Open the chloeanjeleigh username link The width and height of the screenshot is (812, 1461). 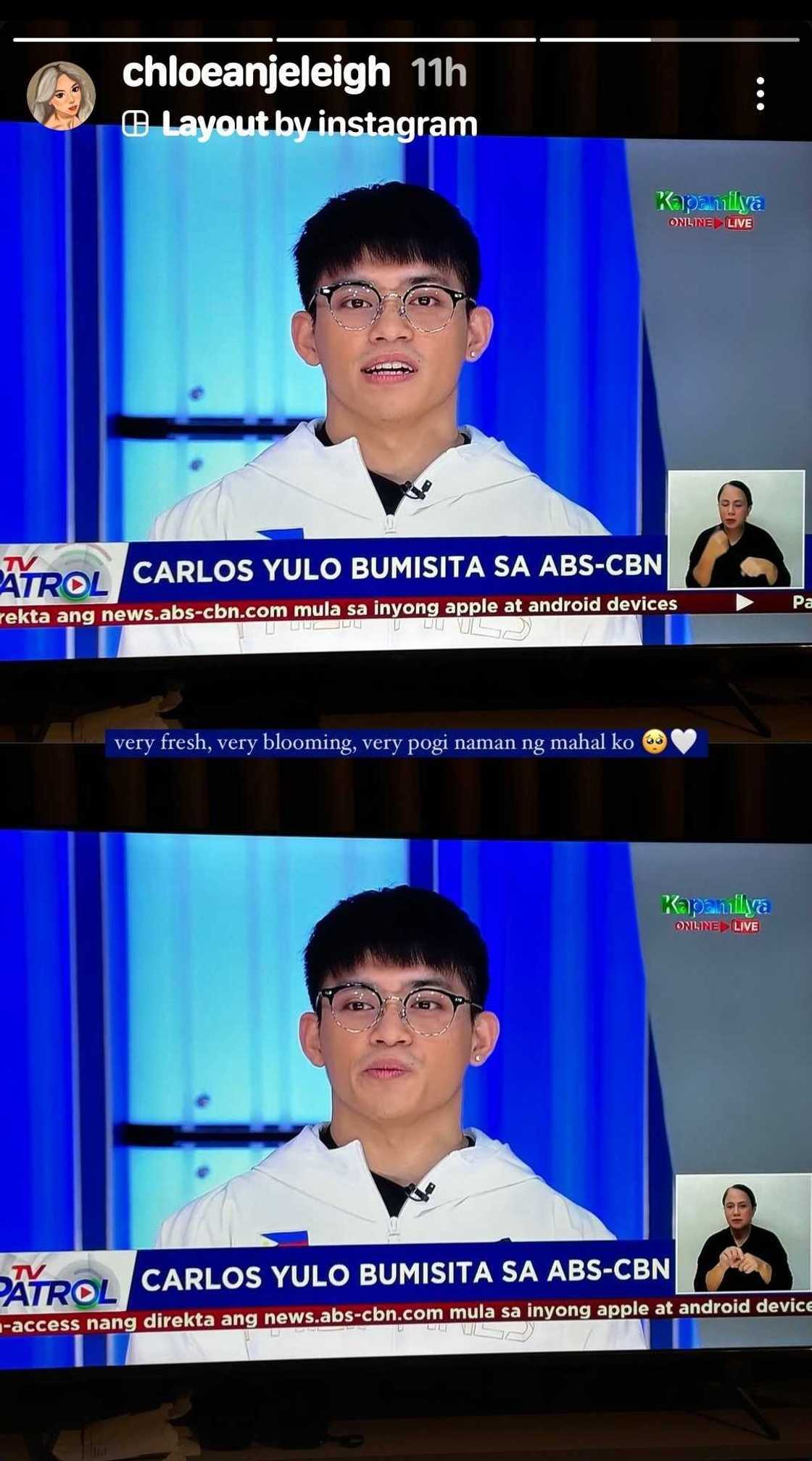[x=256, y=73]
